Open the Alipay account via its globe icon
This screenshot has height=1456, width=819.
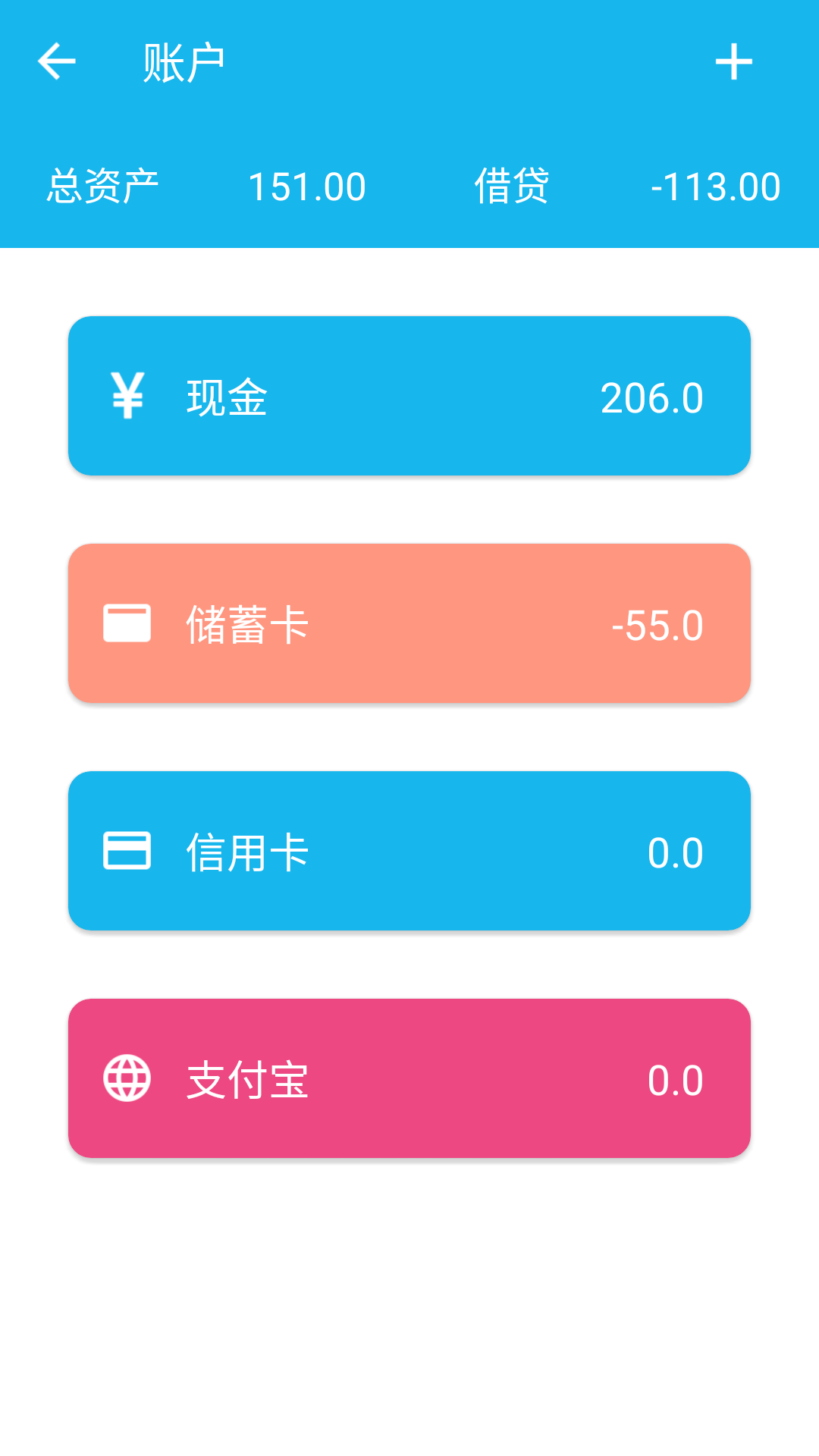click(127, 1080)
